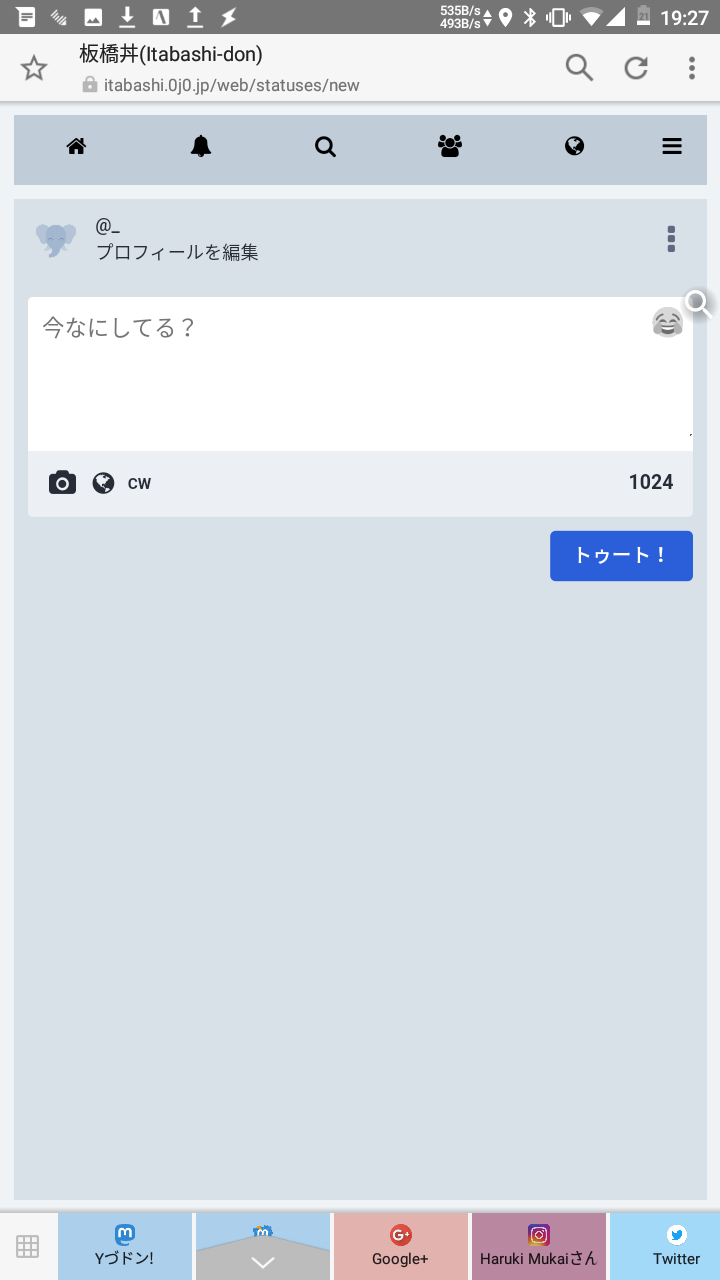720x1280 pixels.
Task: Toggle the CW content warning
Action: (139, 483)
